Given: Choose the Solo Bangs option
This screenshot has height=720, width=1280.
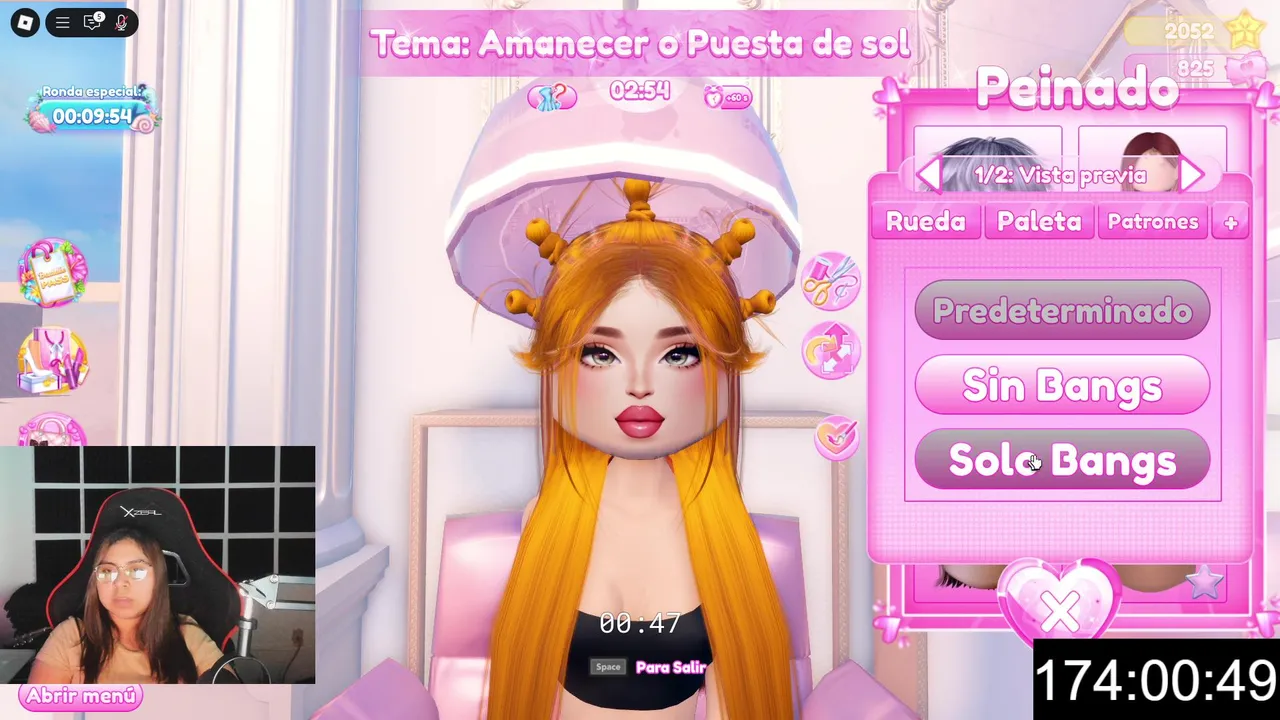Looking at the screenshot, I should [1062, 460].
